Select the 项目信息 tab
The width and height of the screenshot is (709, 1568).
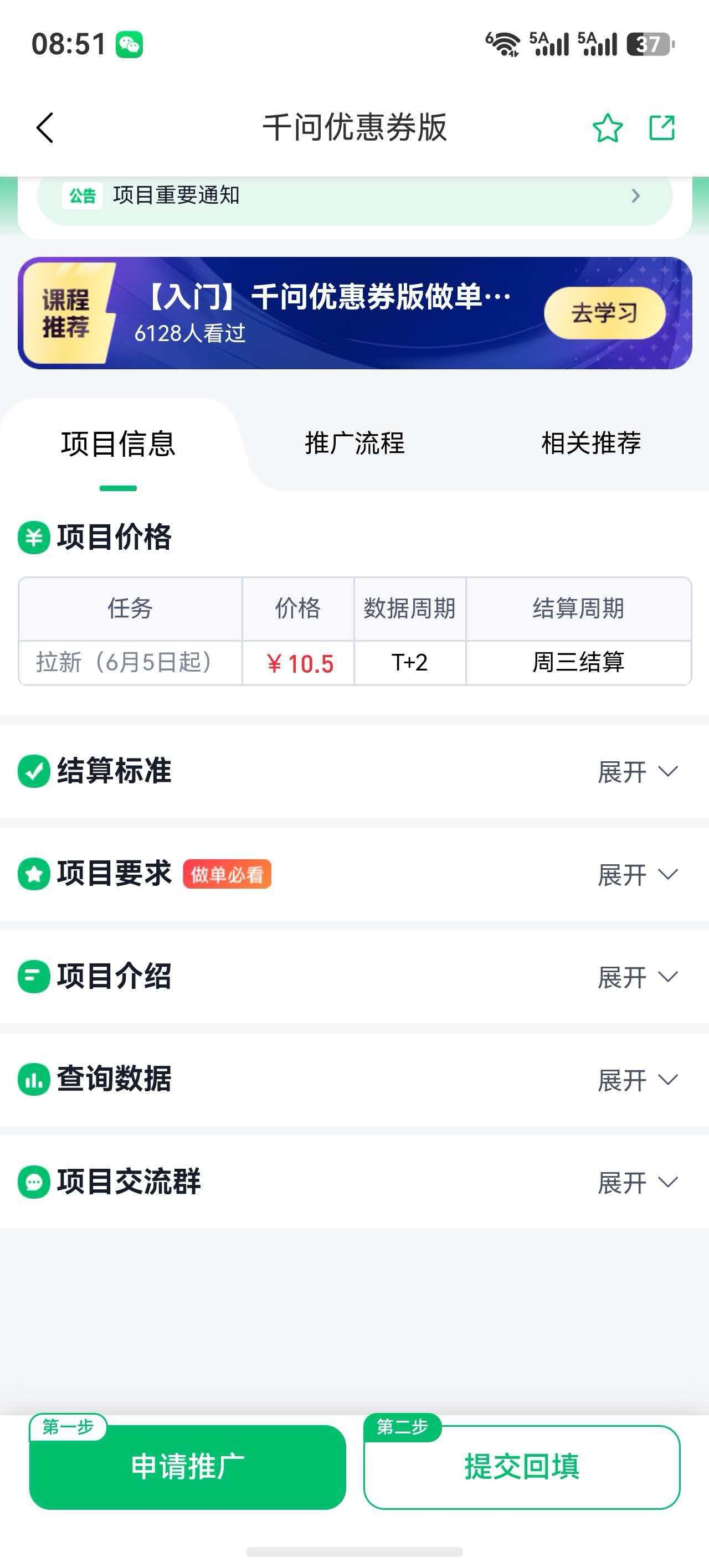[118, 443]
